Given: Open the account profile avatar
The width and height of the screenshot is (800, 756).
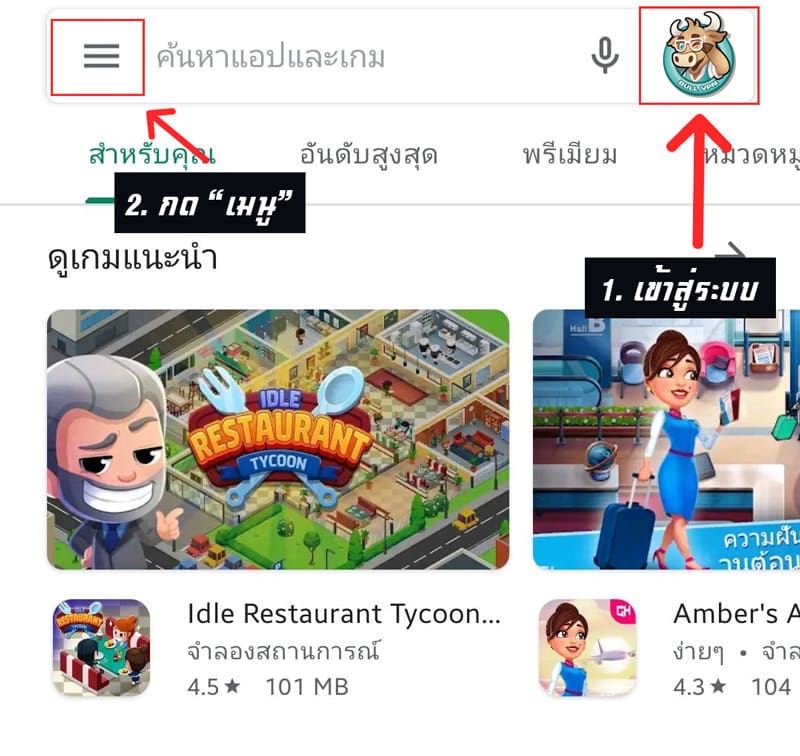Looking at the screenshot, I should click(x=699, y=57).
